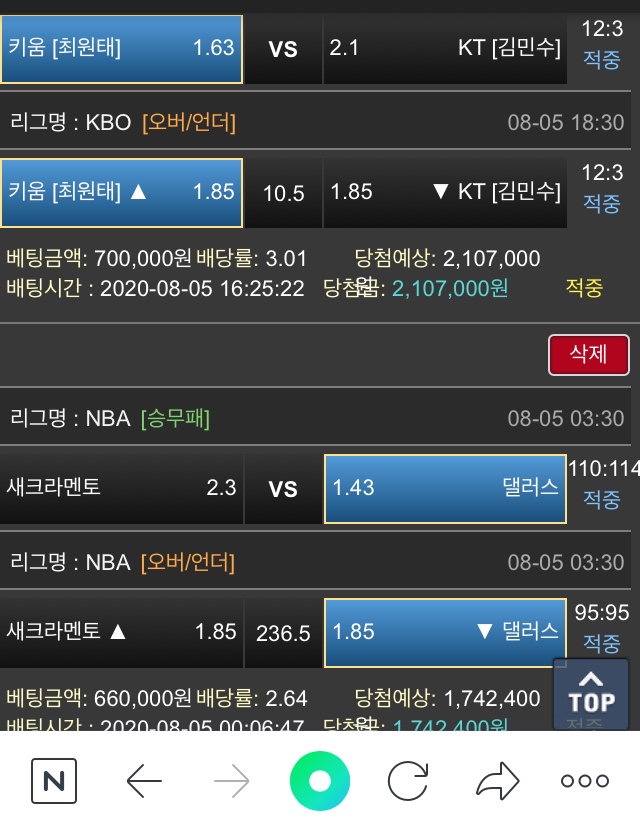Open the Naver home N icon

(54, 781)
